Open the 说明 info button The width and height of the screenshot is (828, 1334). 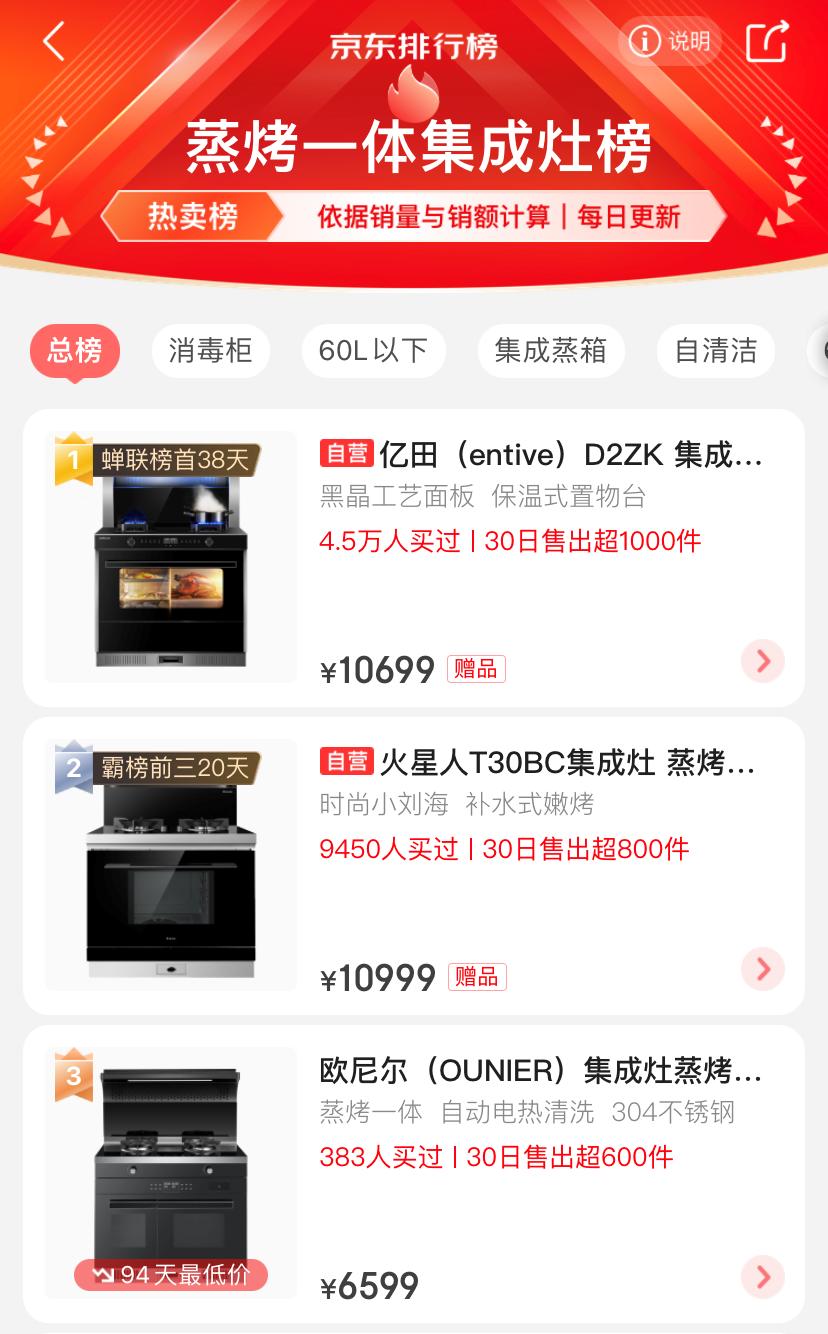[670, 42]
